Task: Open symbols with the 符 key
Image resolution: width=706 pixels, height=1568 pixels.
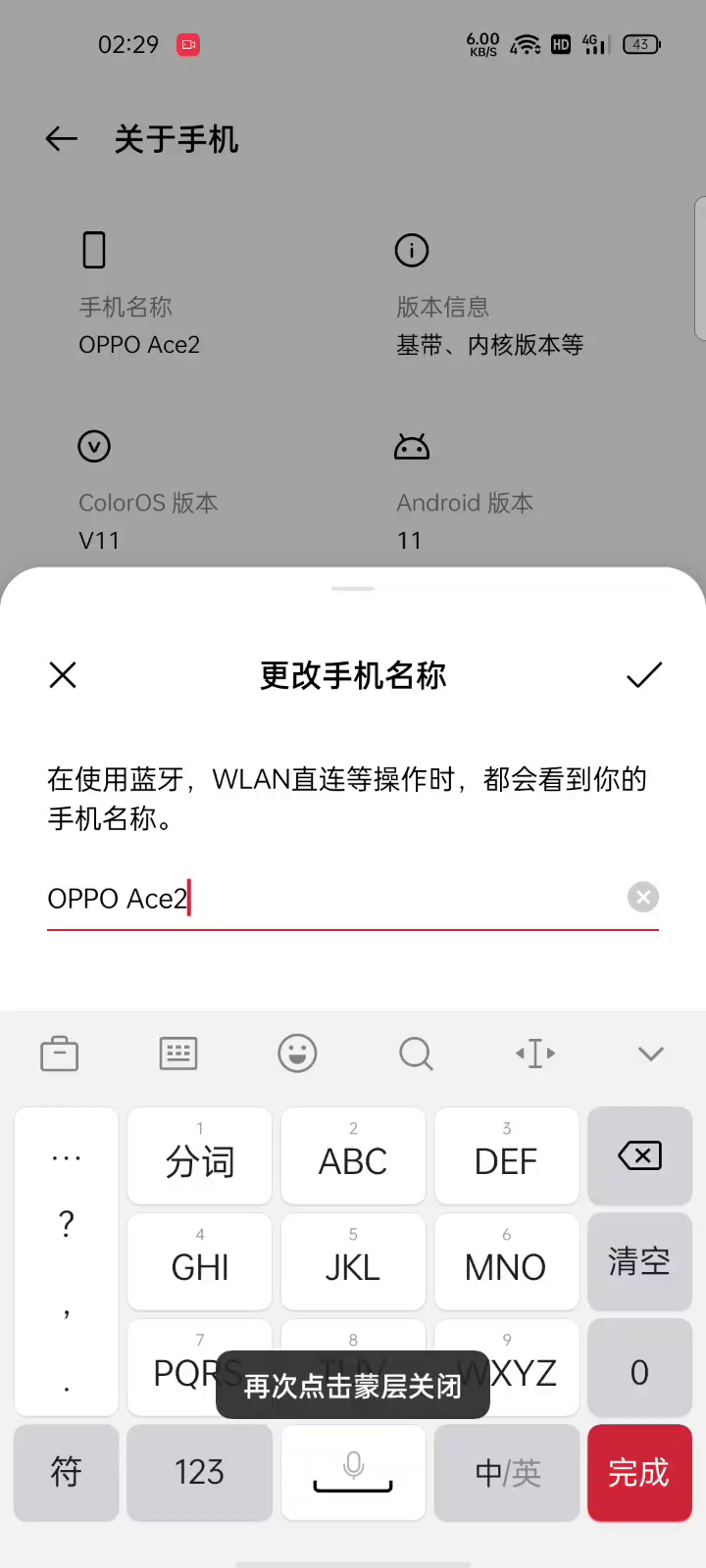Action: (x=66, y=1472)
